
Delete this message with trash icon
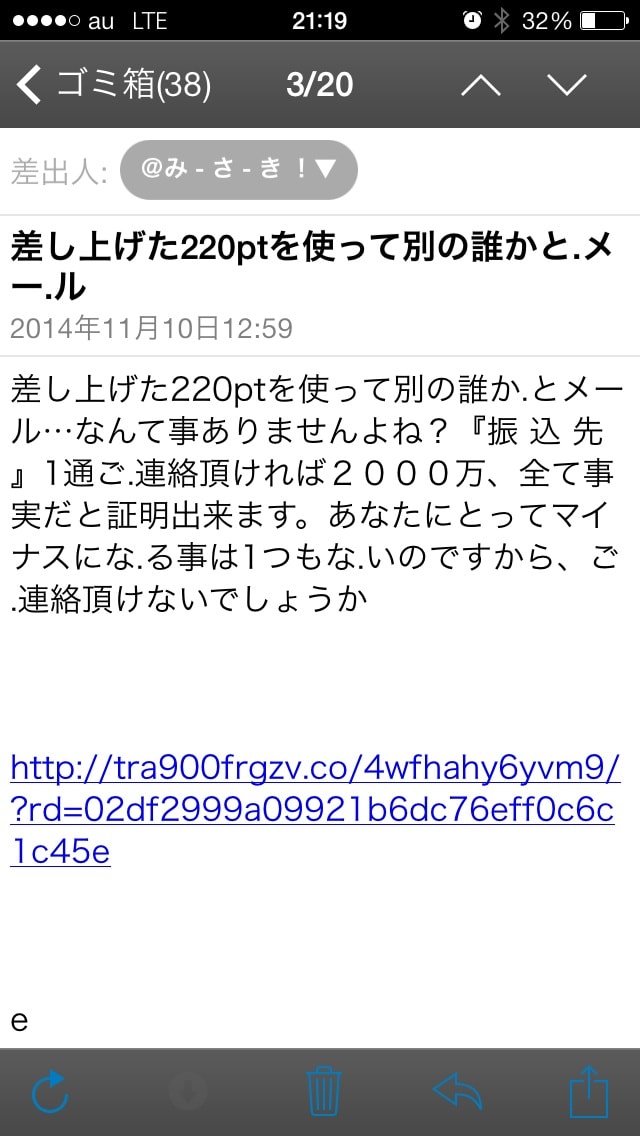pos(323,1090)
